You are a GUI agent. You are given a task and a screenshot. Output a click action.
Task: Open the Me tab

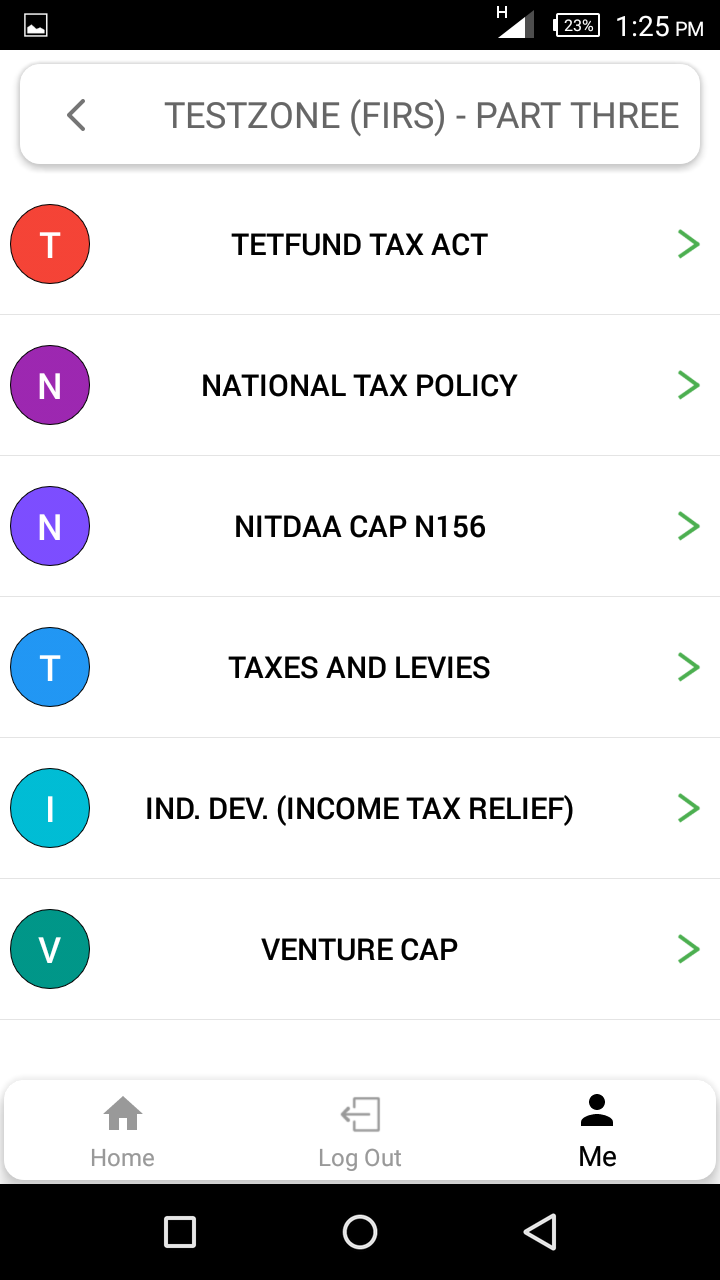tap(597, 1132)
